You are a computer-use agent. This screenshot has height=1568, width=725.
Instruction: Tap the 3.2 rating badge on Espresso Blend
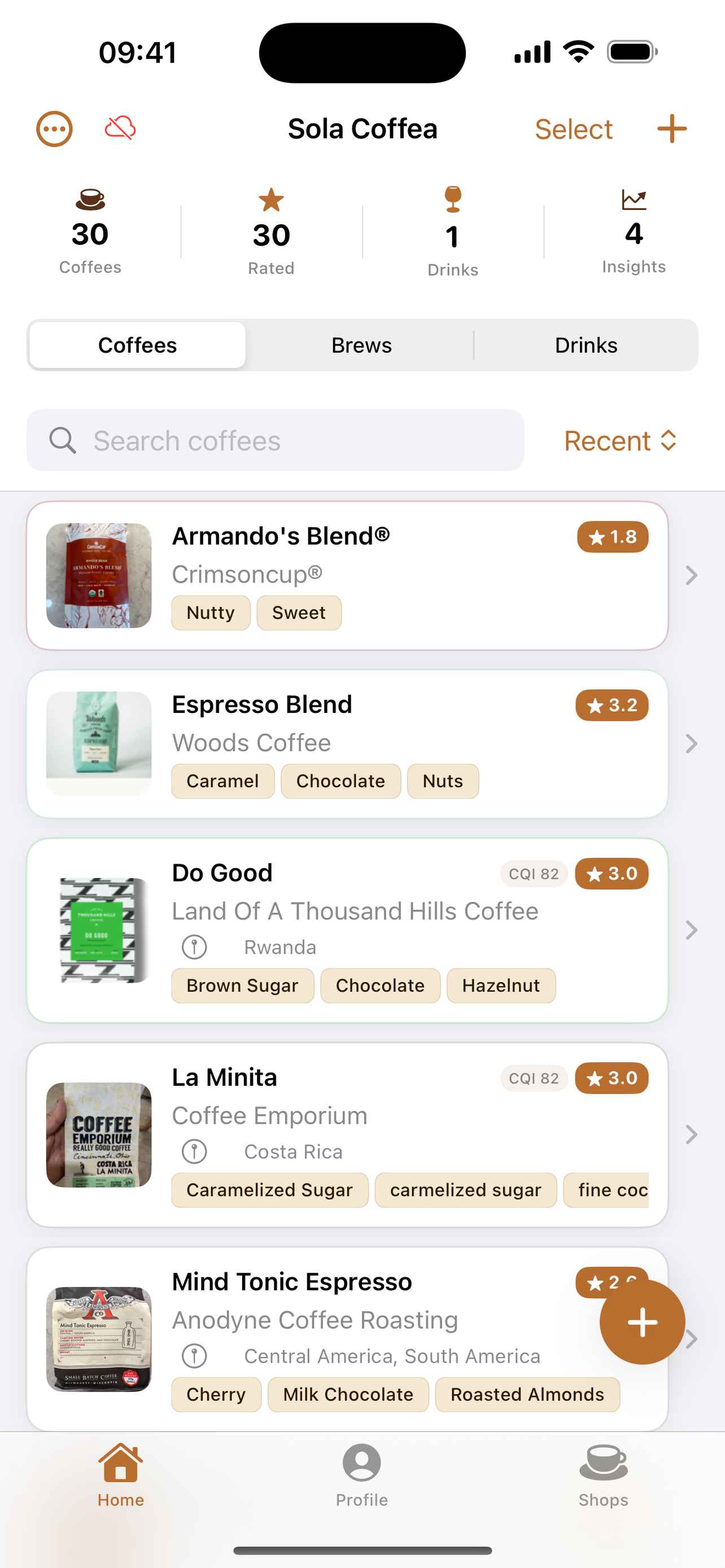(x=612, y=706)
